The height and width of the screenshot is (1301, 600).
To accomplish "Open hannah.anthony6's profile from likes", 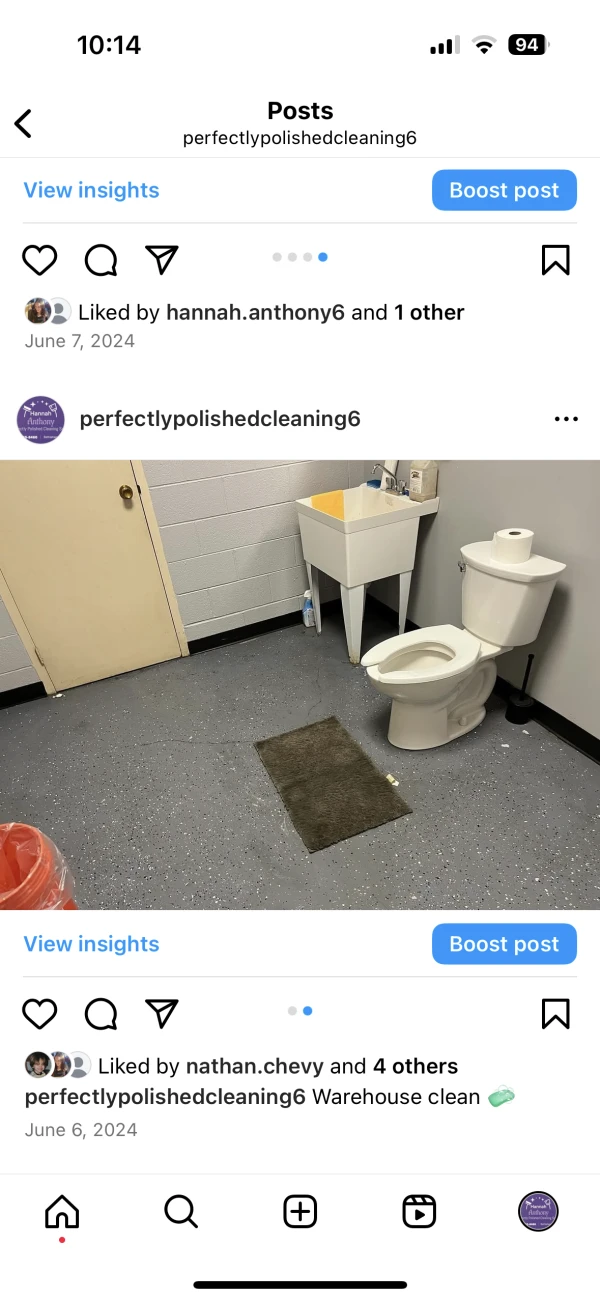I will point(255,312).
